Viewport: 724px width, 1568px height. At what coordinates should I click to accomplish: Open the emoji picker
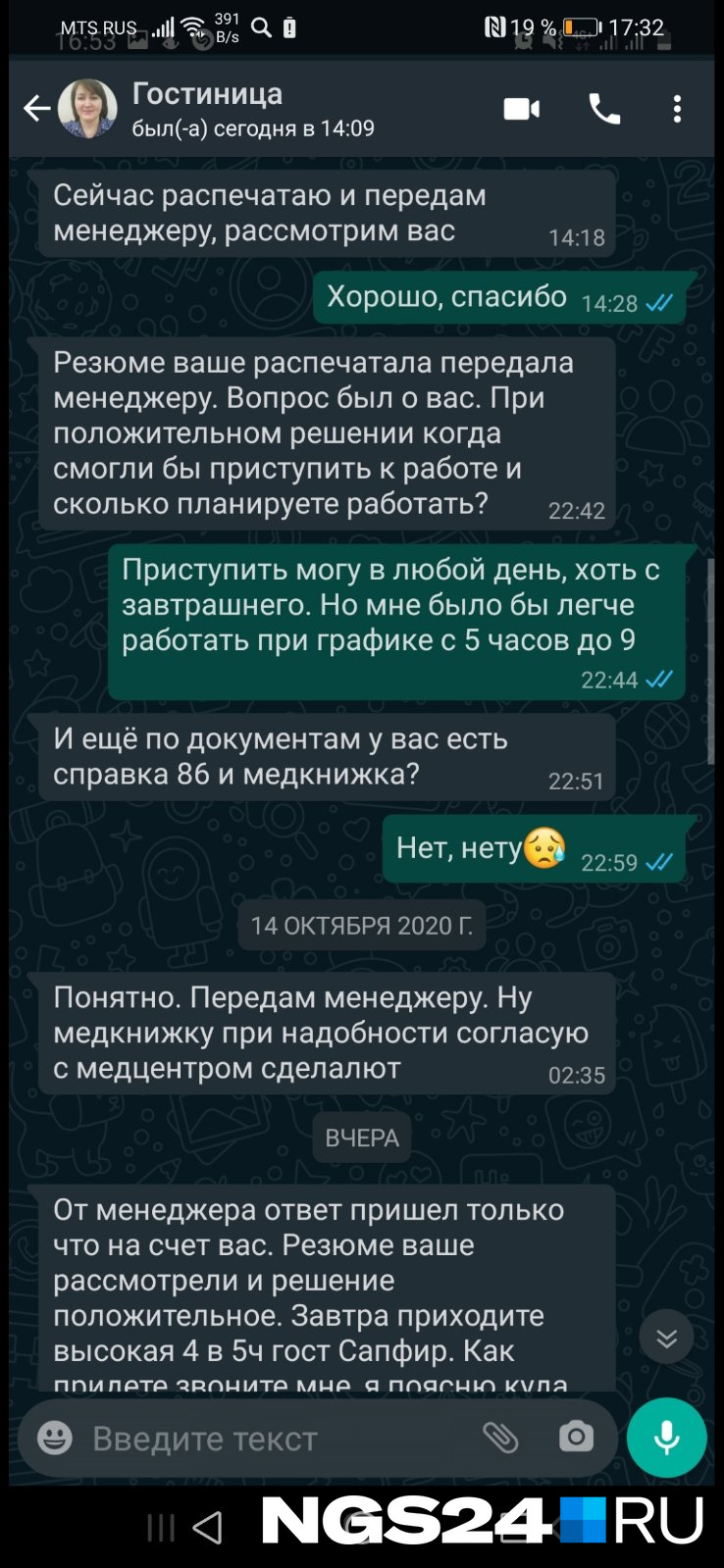pos(55,1438)
